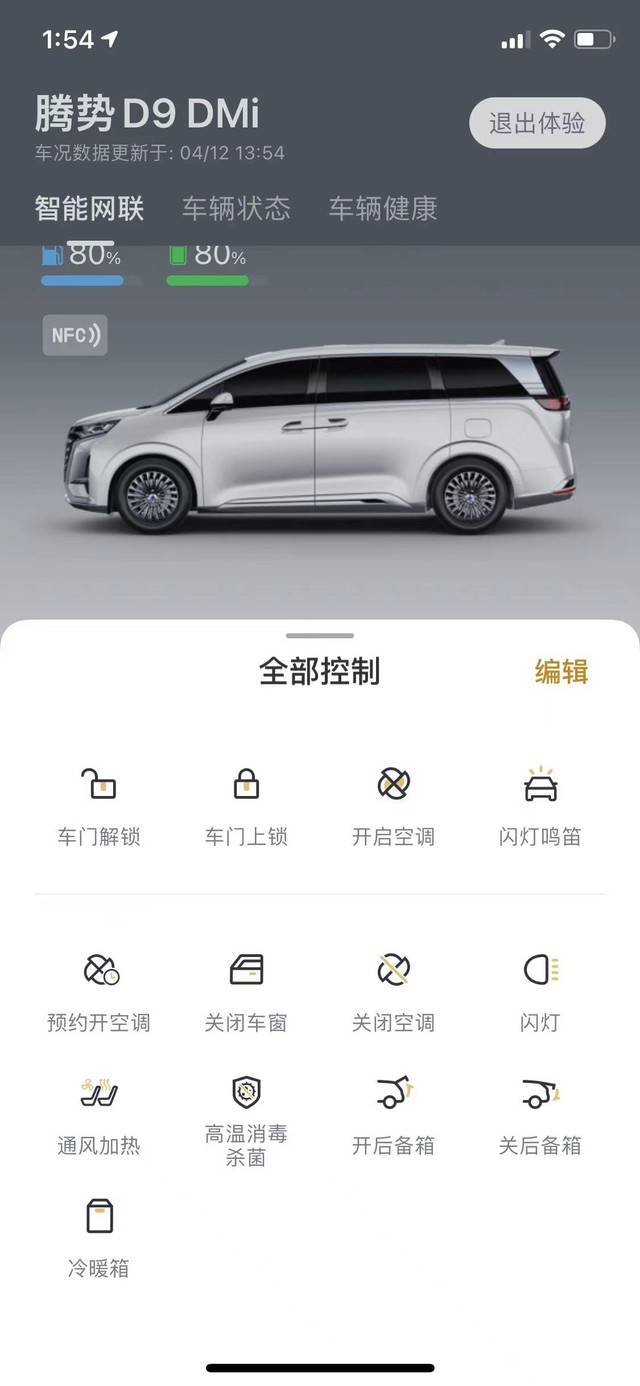Image resolution: width=640 pixels, height=1386 pixels.
Task: Unlock doors with 车门解锁
Action: click(99, 804)
